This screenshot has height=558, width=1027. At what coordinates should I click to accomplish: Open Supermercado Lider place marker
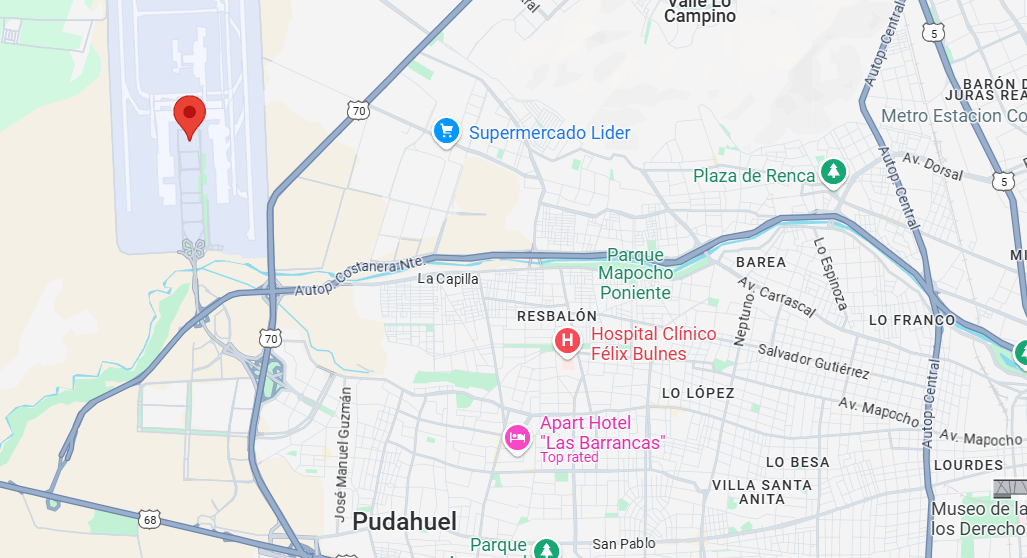coord(446,131)
